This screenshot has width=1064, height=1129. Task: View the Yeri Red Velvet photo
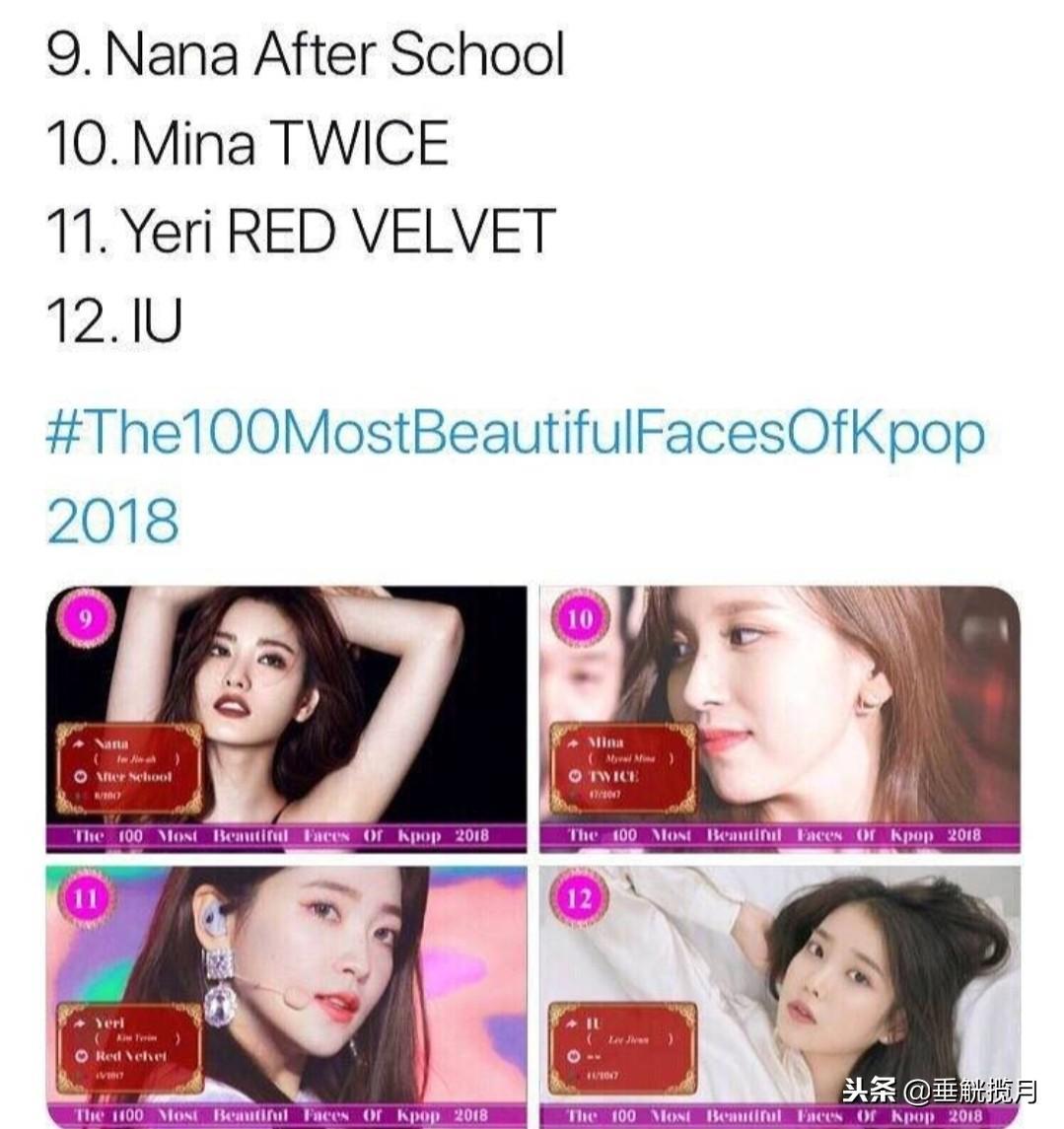[x=287, y=991]
